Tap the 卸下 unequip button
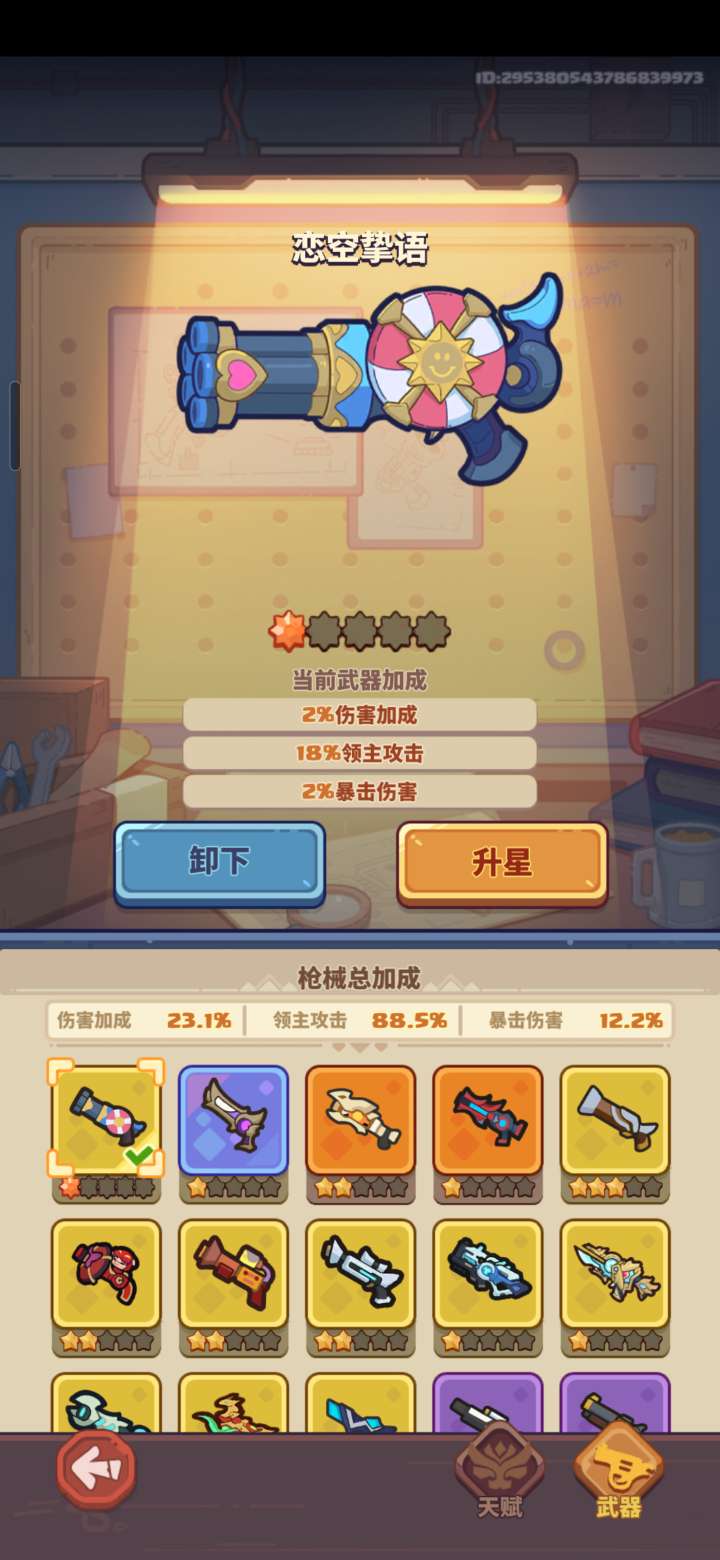The image size is (720, 1560). pos(219,862)
